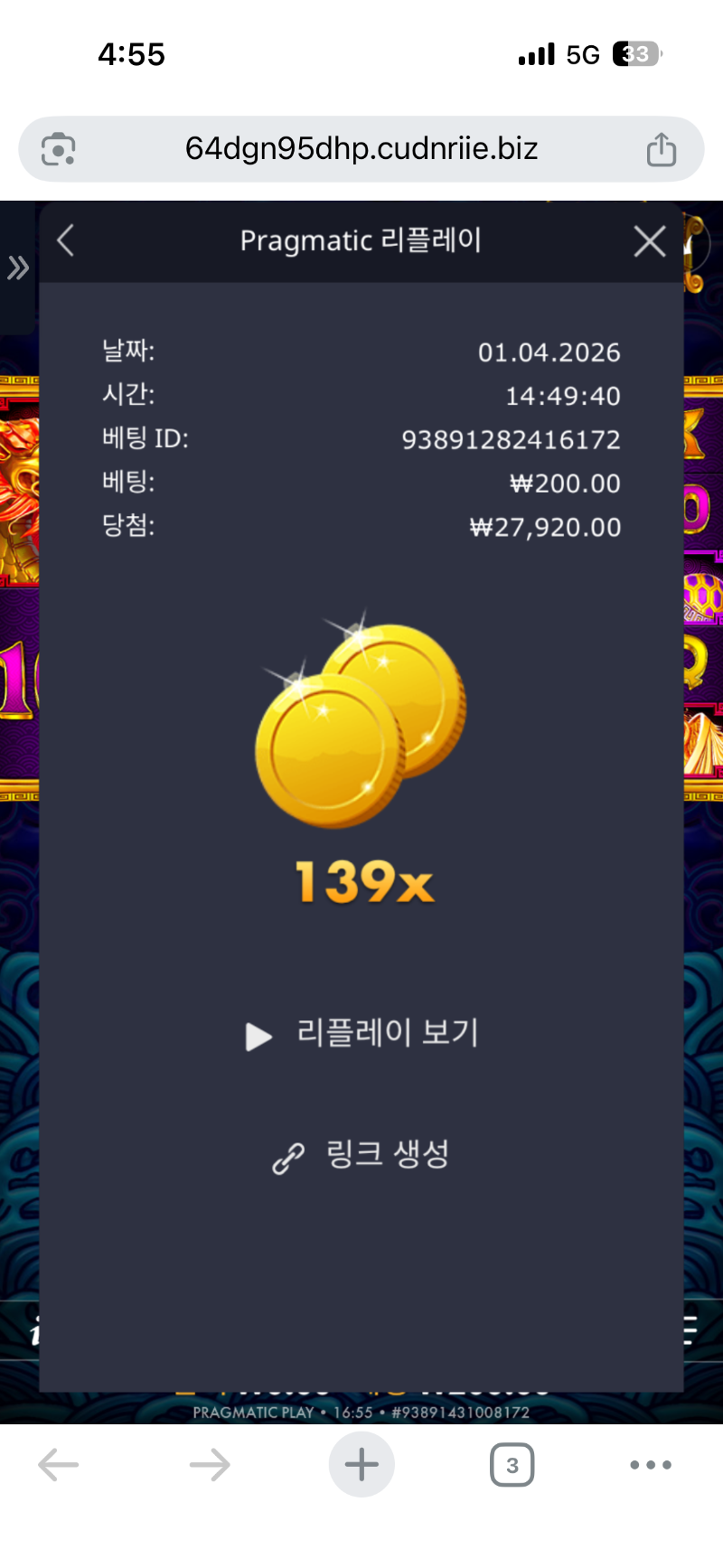Viewport: 723px width, 1568px height.
Task: Close the Pragmatic 리플레이 dialog
Action: tap(649, 240)
